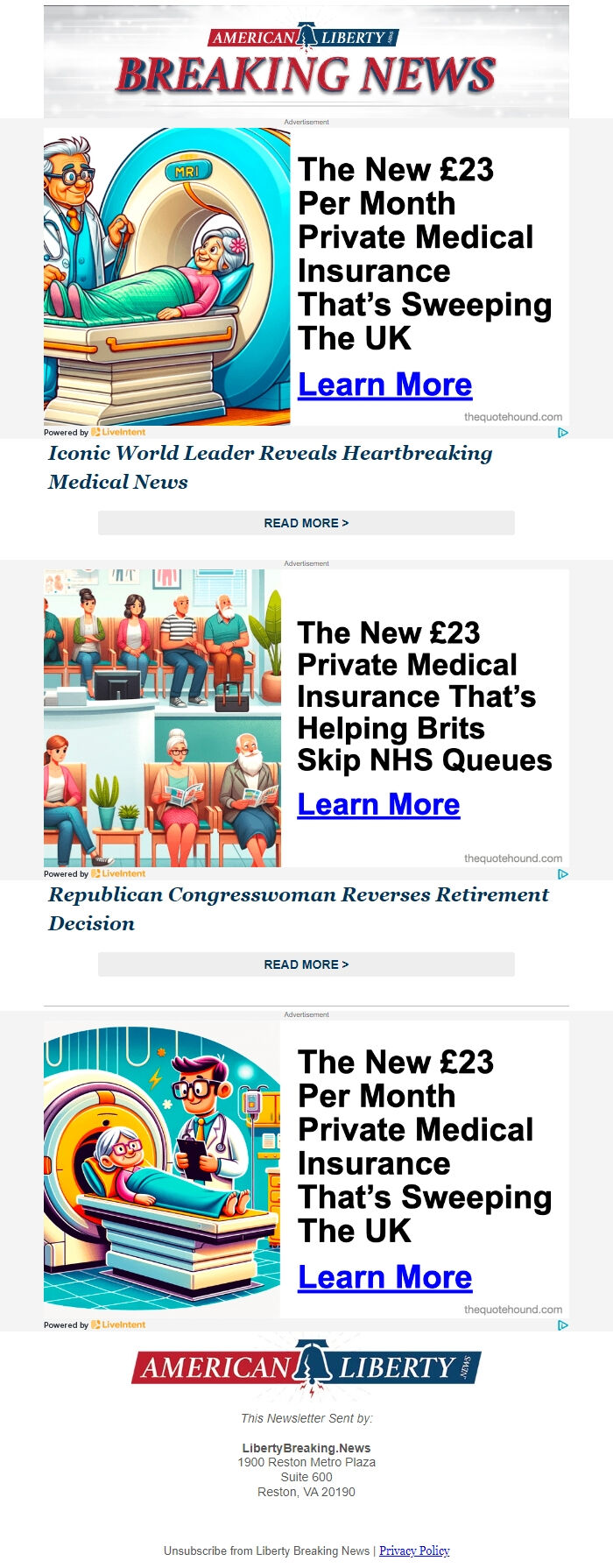Open the waiting room illustration ad
This screenshot has height=1568, width=613.
[163, 718]
